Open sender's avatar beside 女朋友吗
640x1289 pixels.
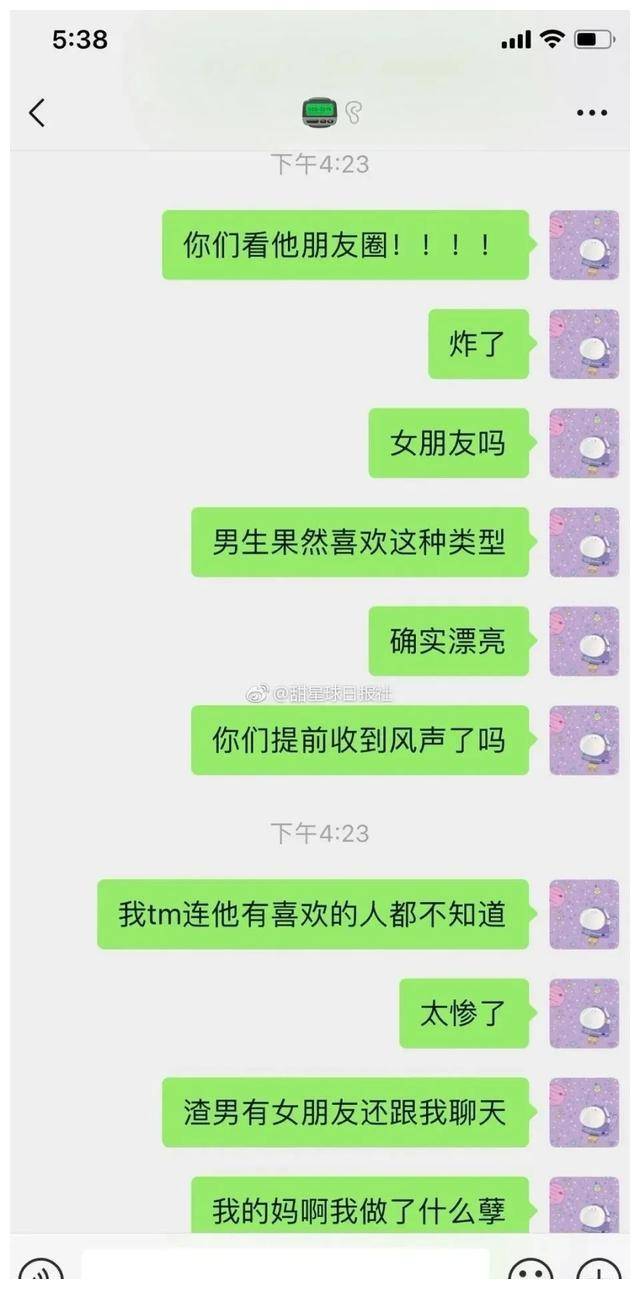pyautogui.click(x=584, y=443)
